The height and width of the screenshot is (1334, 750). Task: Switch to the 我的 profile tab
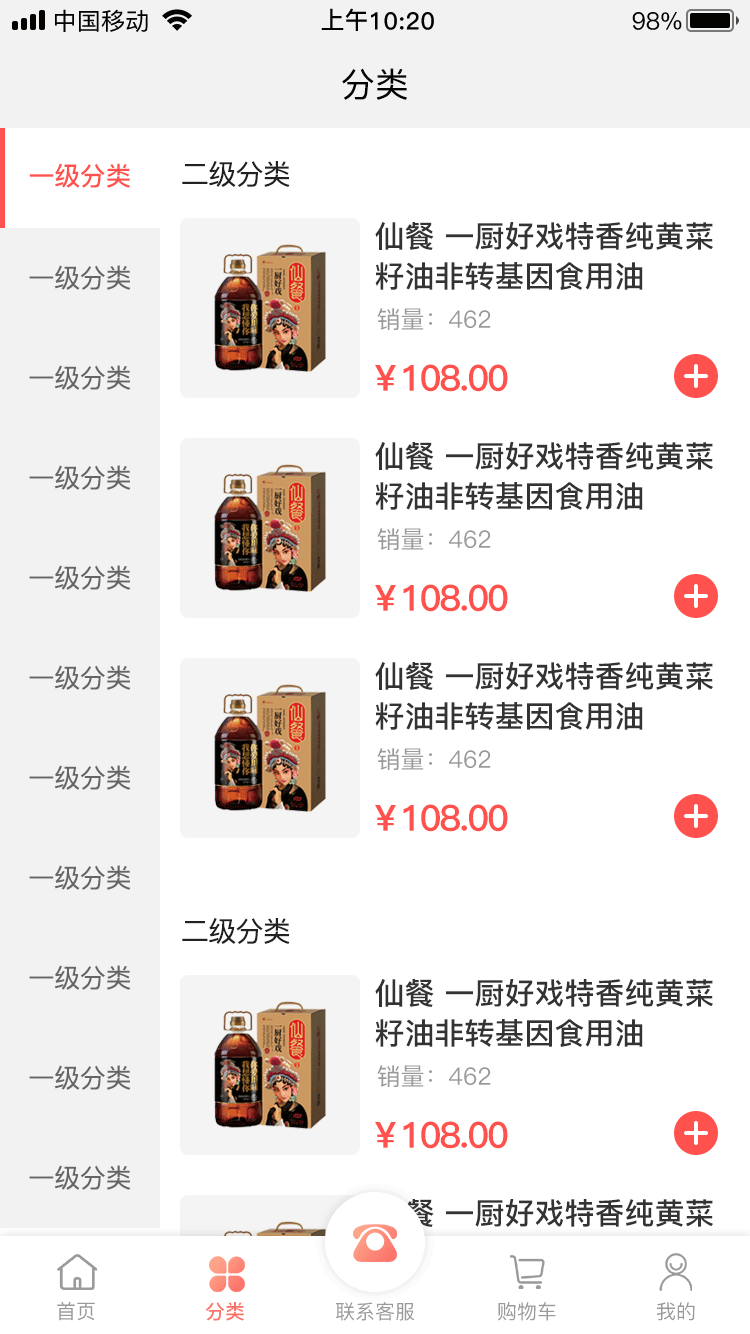pyautogui.click(x=675, y=1286)
